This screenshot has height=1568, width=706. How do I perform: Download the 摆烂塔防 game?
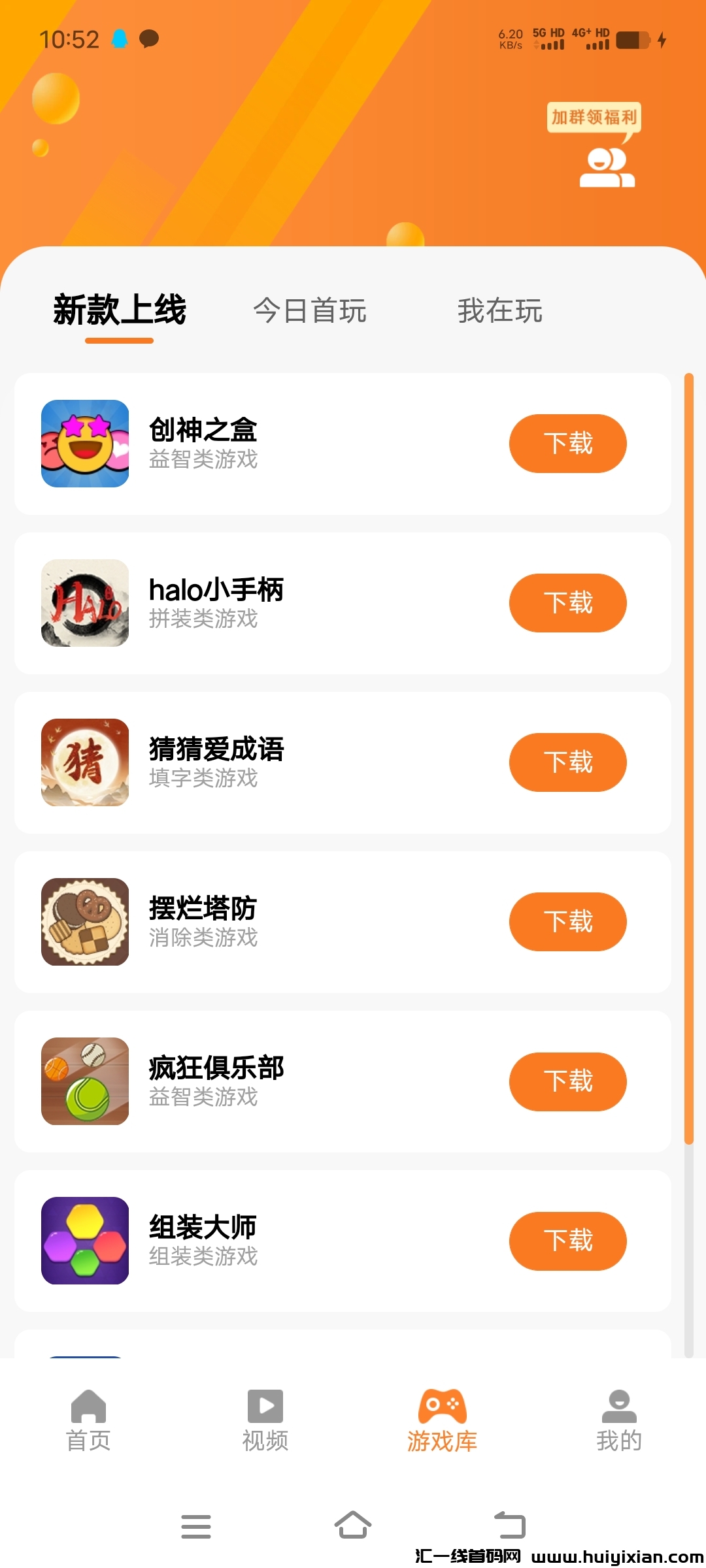point(567,922)
